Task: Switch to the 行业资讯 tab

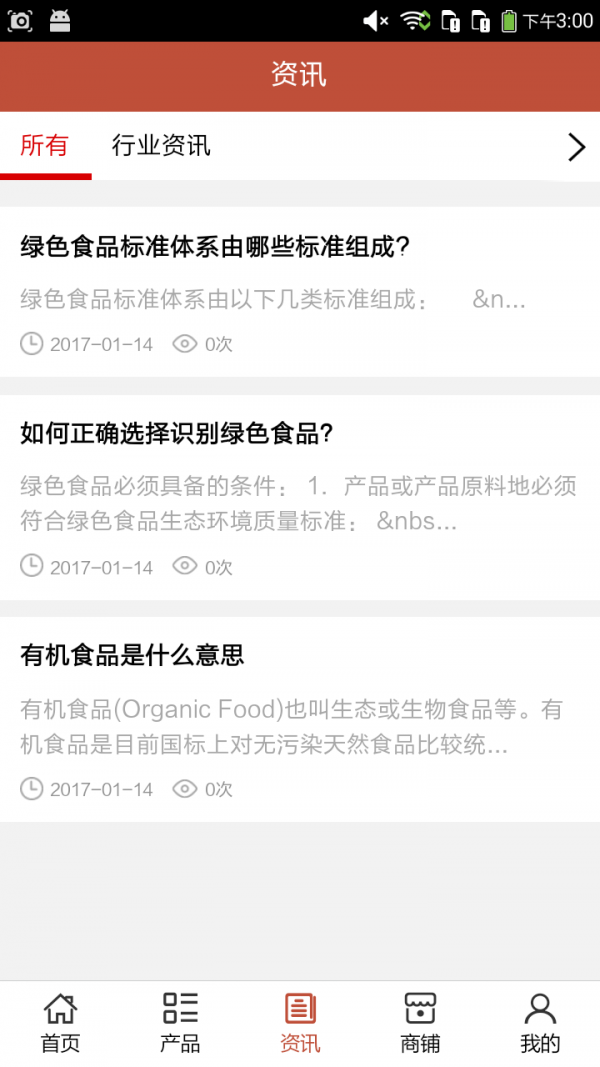Action: point(161,146)
